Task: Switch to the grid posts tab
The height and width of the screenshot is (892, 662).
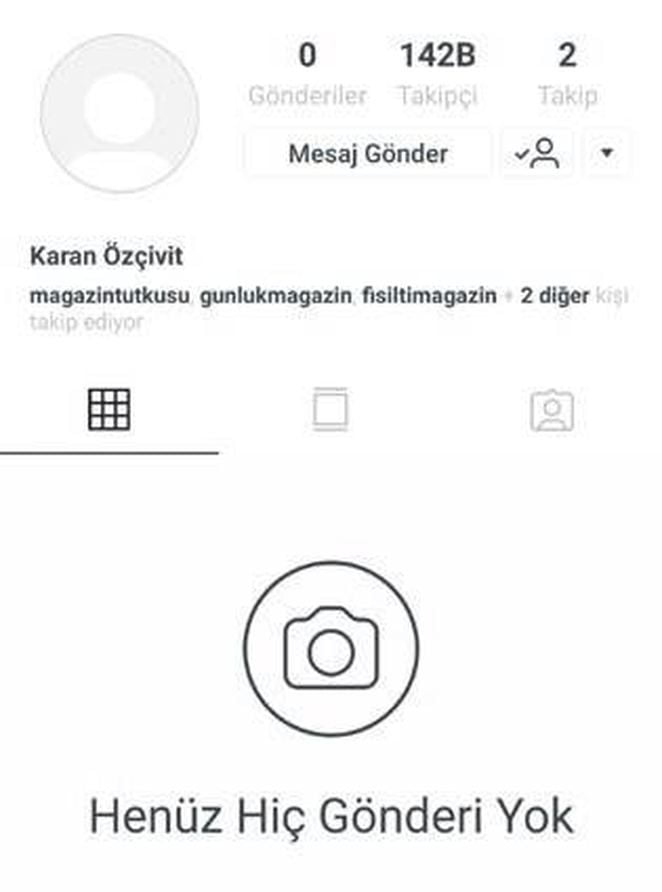Action: pos(109,410)
